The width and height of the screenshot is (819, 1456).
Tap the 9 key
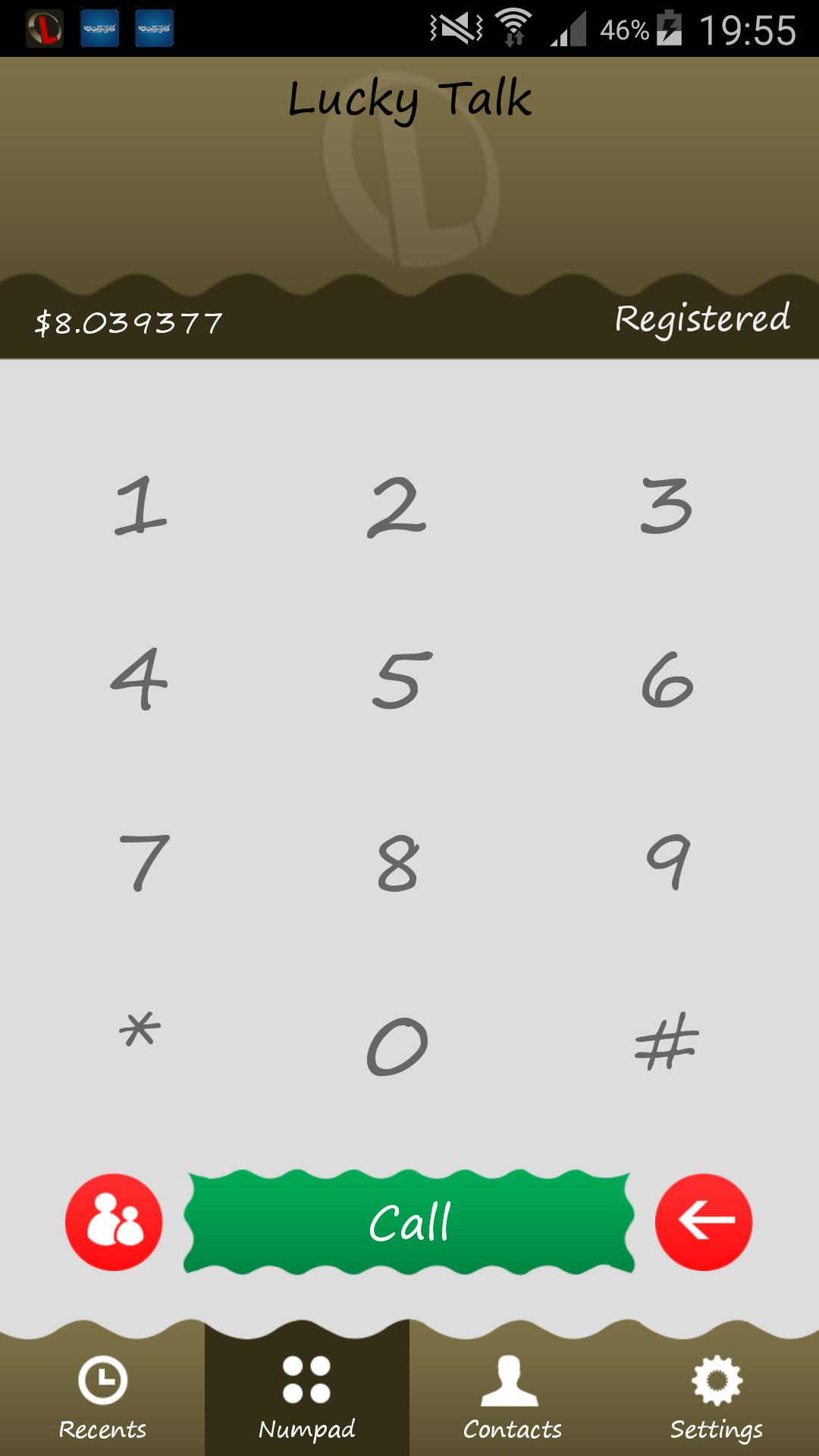[x=667, y=862]
